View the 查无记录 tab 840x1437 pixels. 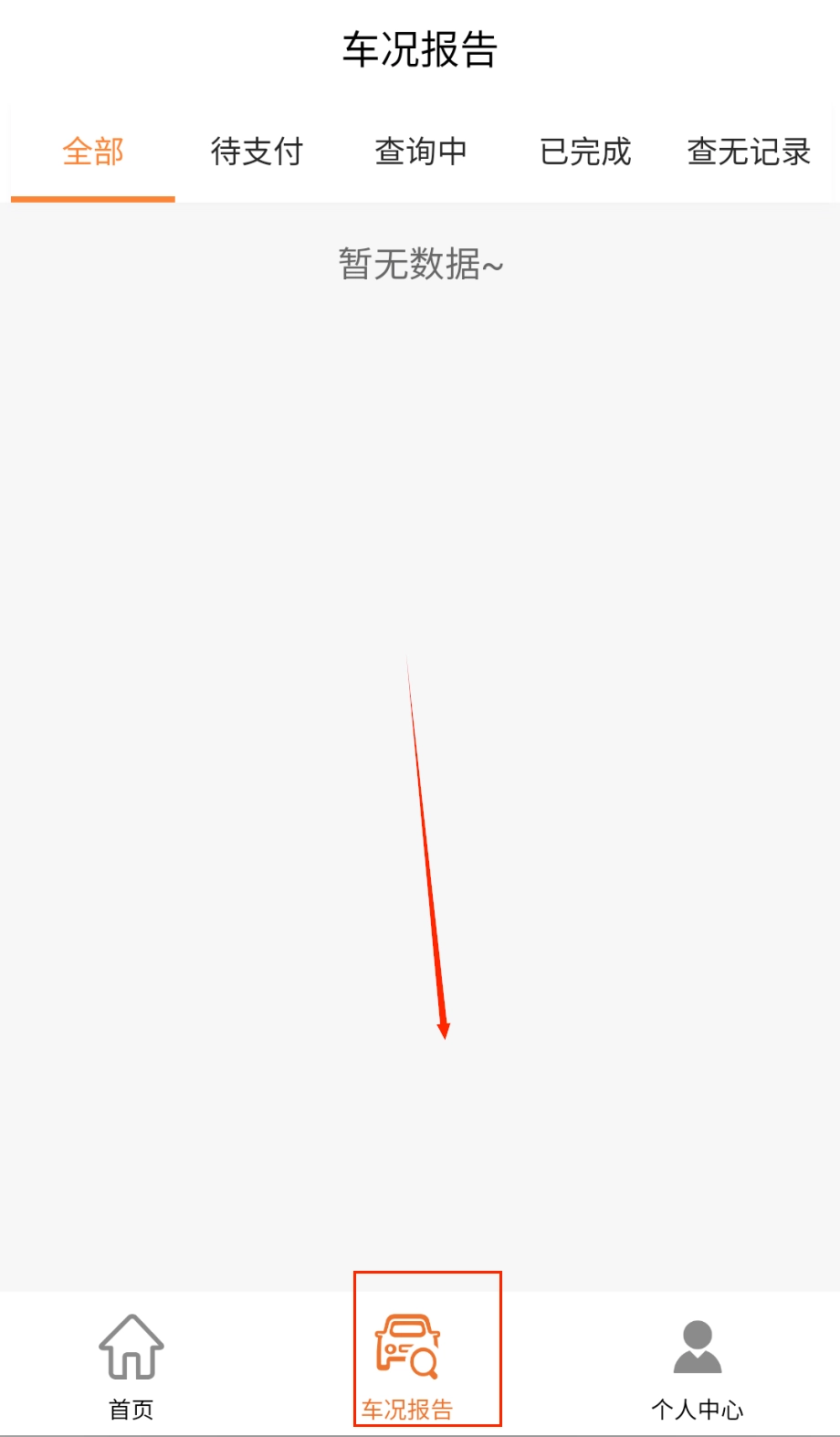(x=749, y=152)
